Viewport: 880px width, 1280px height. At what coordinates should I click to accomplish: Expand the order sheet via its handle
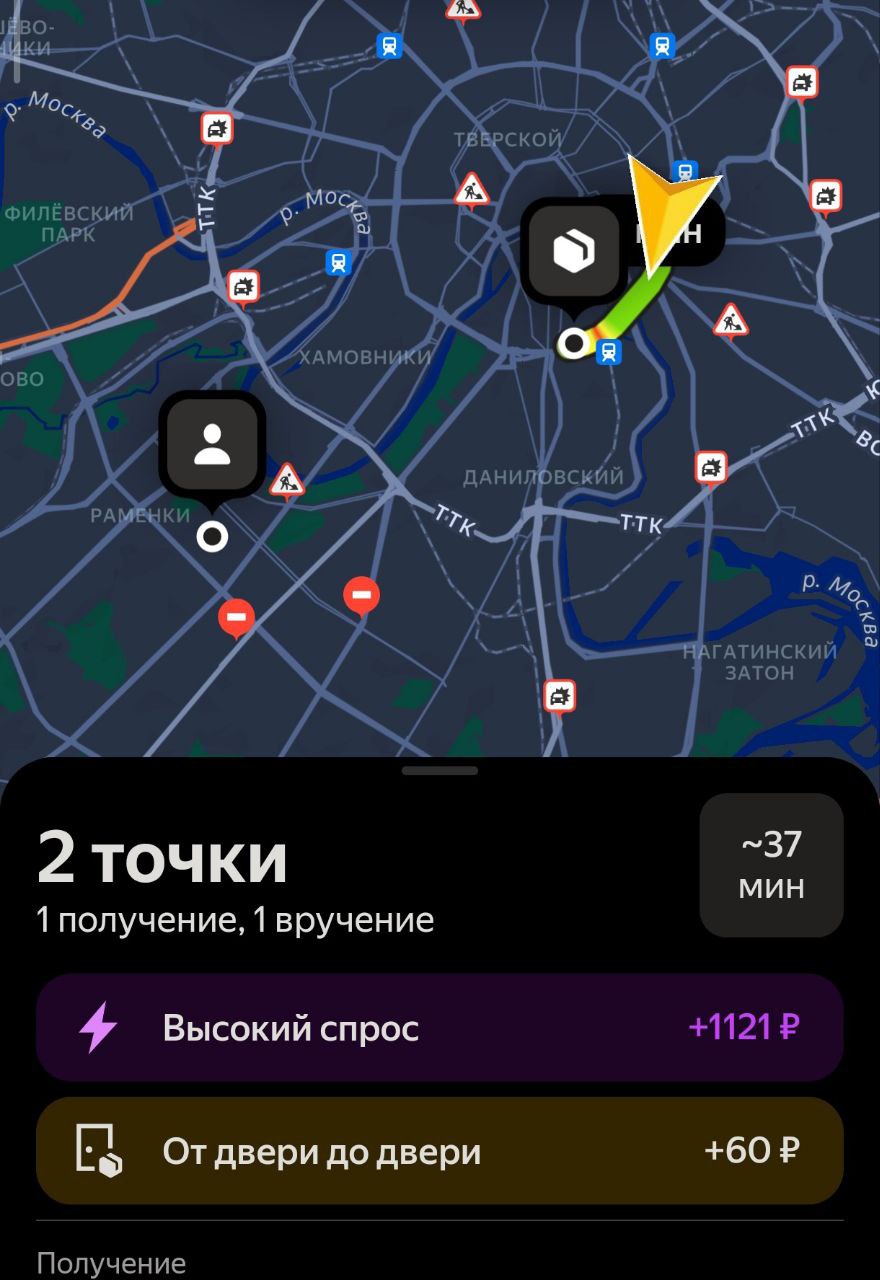(x=440, y=771)
